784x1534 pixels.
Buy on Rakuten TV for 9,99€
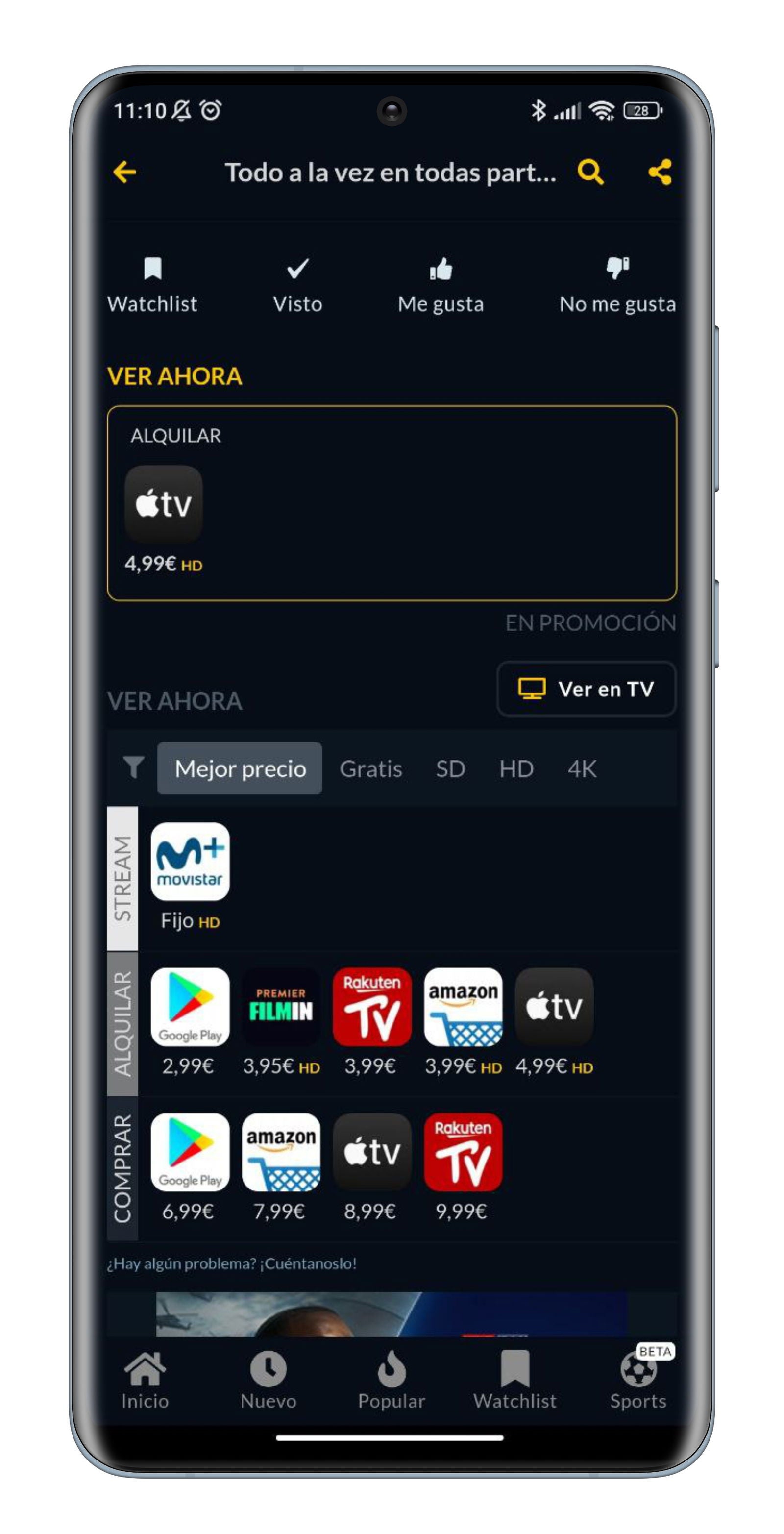(463, 1153)
